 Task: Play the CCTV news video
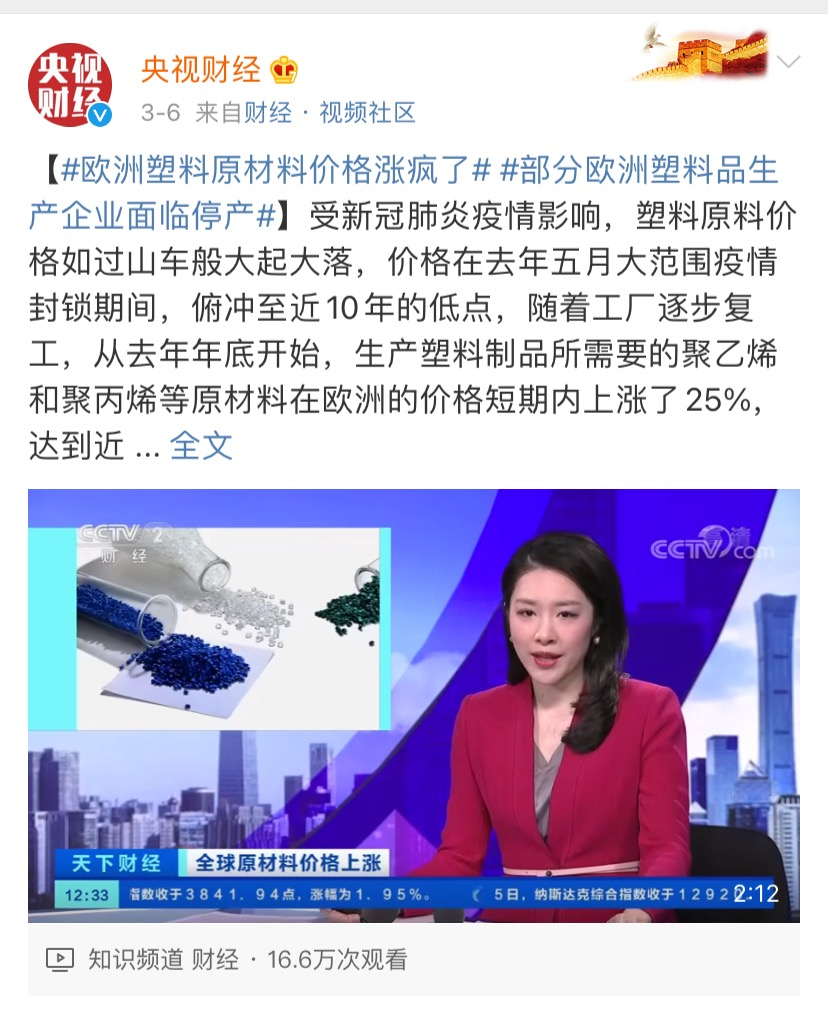pyautogui.click(x=413, y=705)
